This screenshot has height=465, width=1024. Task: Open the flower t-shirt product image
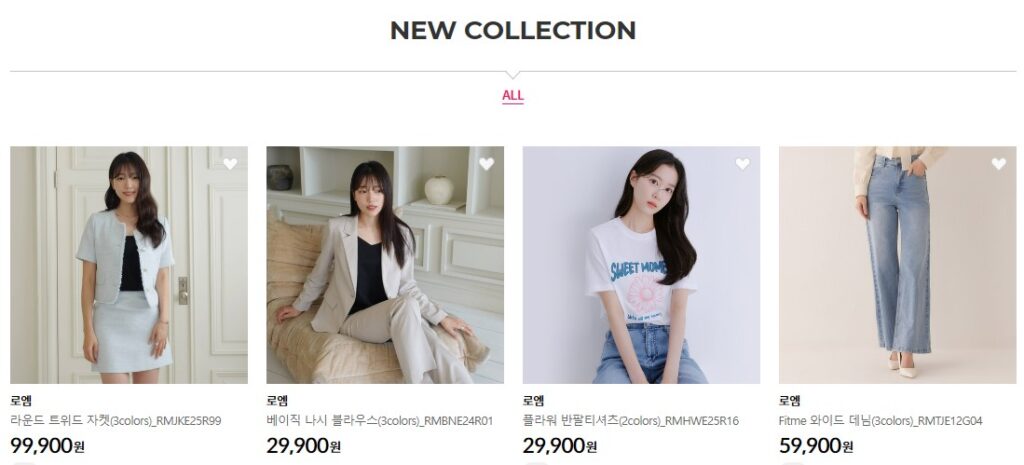[x=641, y=265]
